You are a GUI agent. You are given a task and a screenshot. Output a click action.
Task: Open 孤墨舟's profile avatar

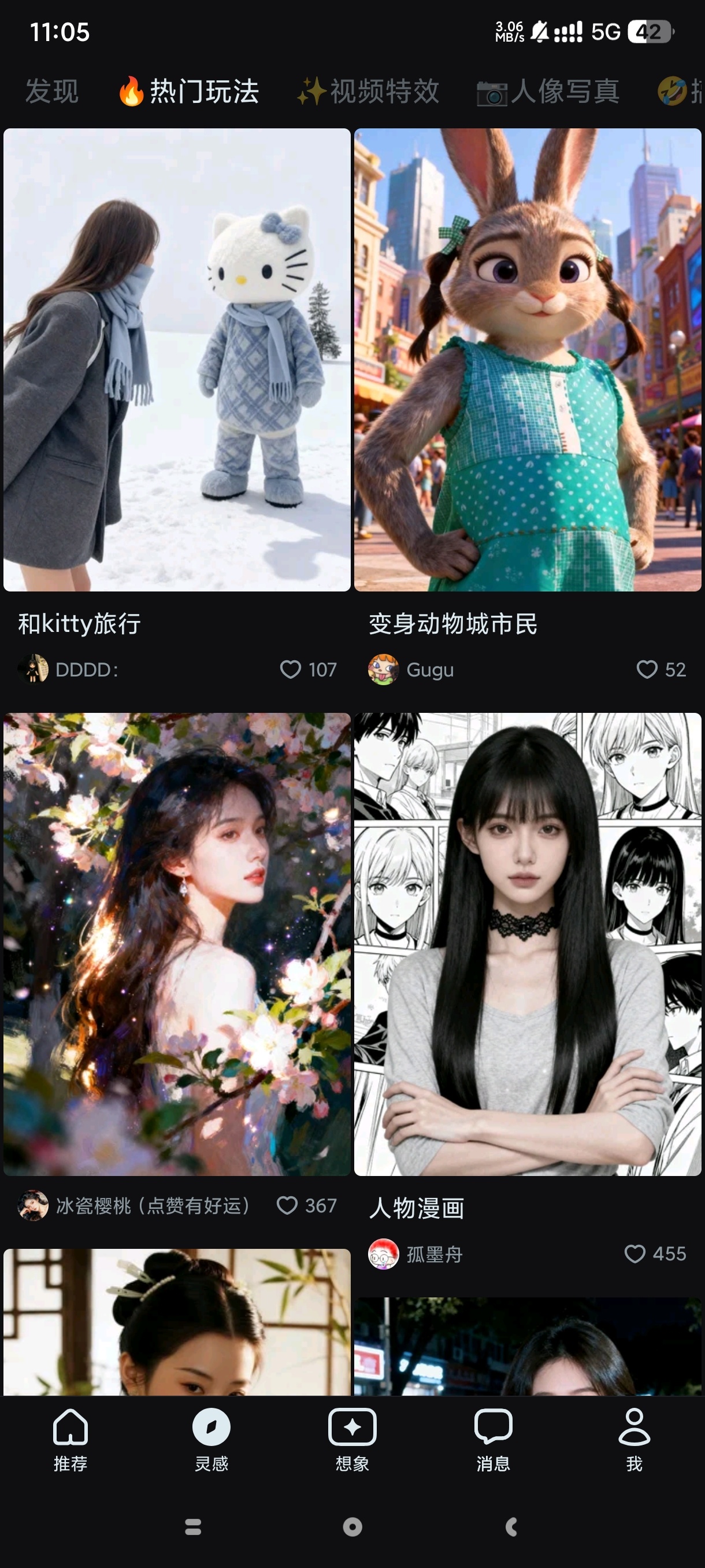[x=383, y=1254]
